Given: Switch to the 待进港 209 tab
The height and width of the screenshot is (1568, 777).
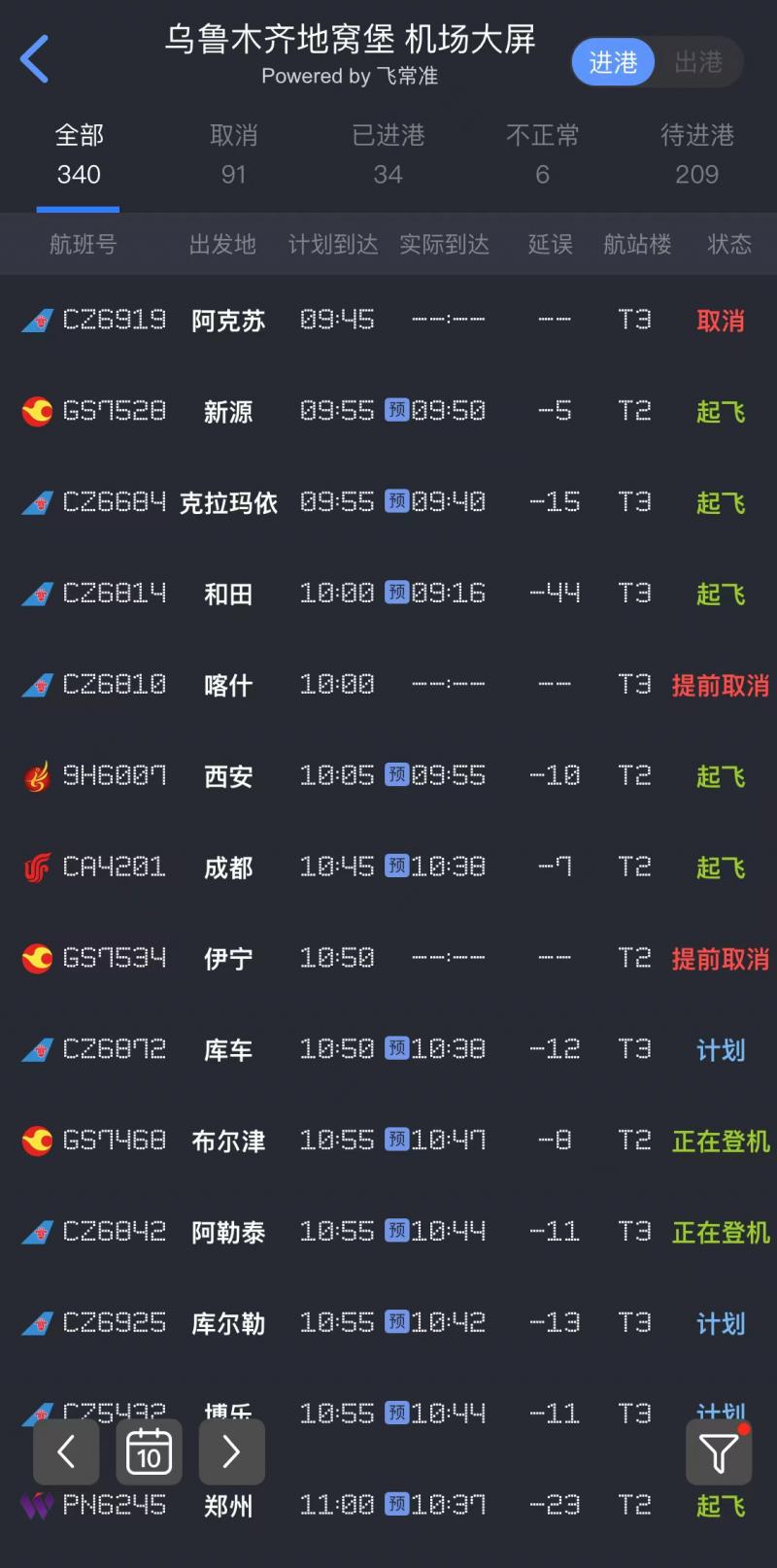Looking at the screenshot, I should (697, 155).
